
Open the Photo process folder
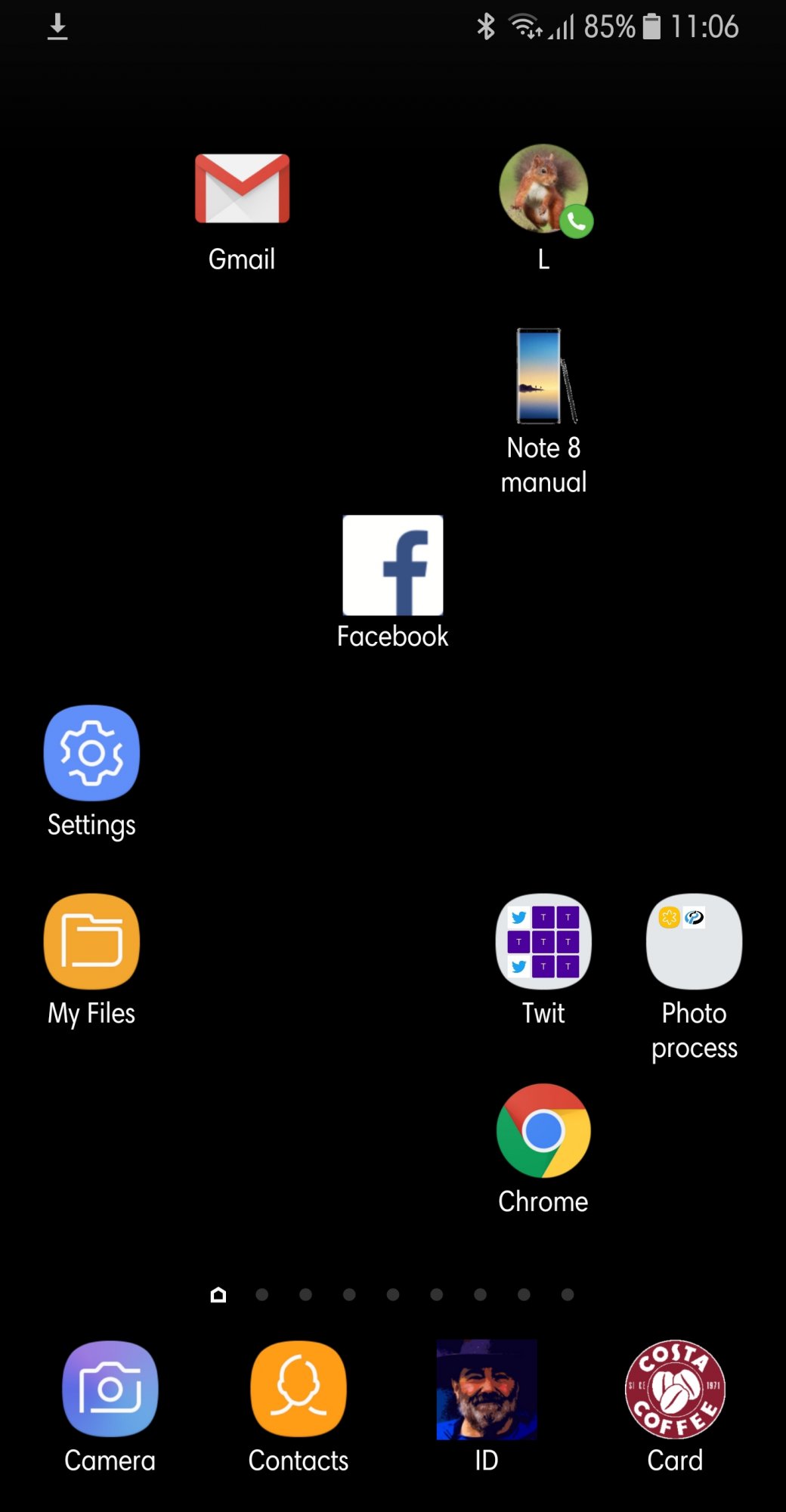[x=694, y=942]
